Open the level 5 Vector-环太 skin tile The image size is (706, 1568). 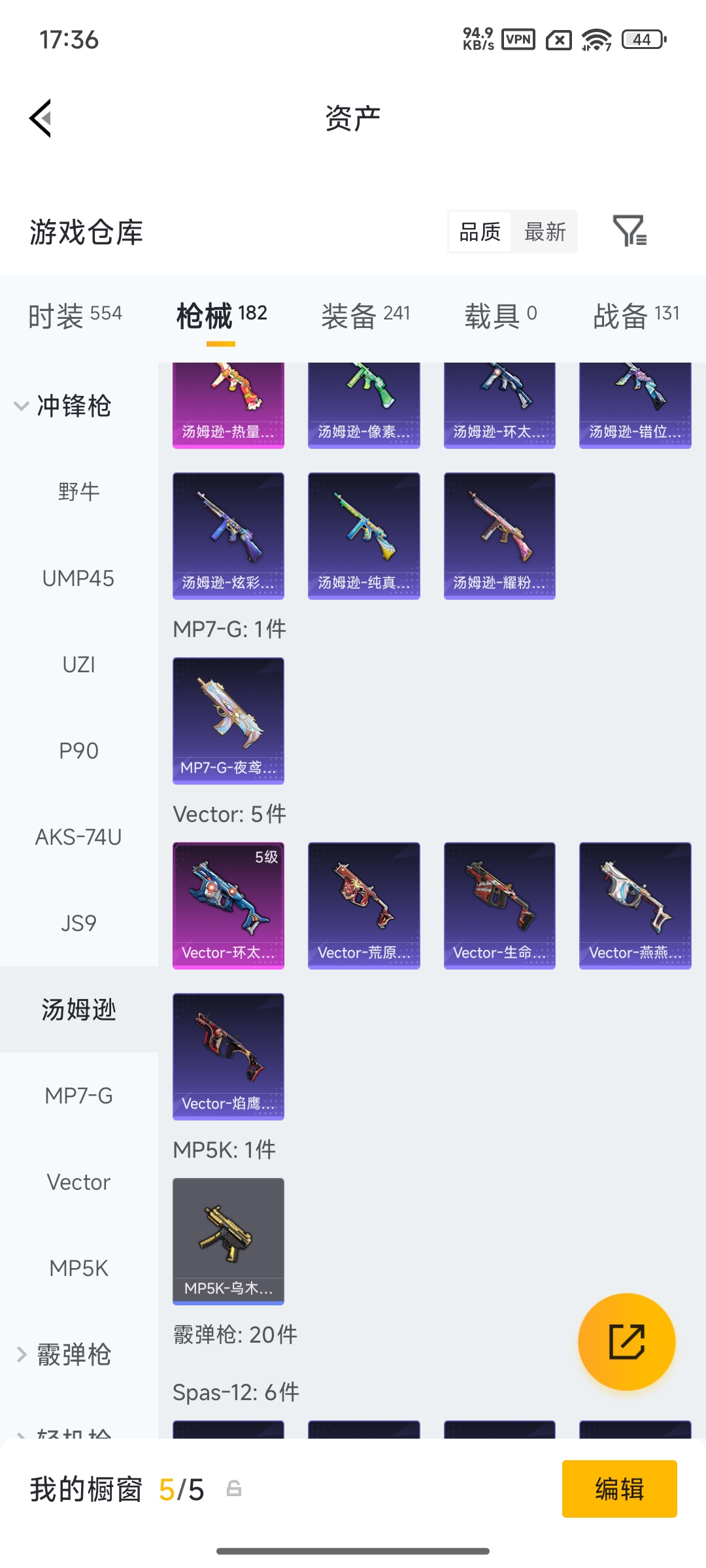click(x=228, y=906)
